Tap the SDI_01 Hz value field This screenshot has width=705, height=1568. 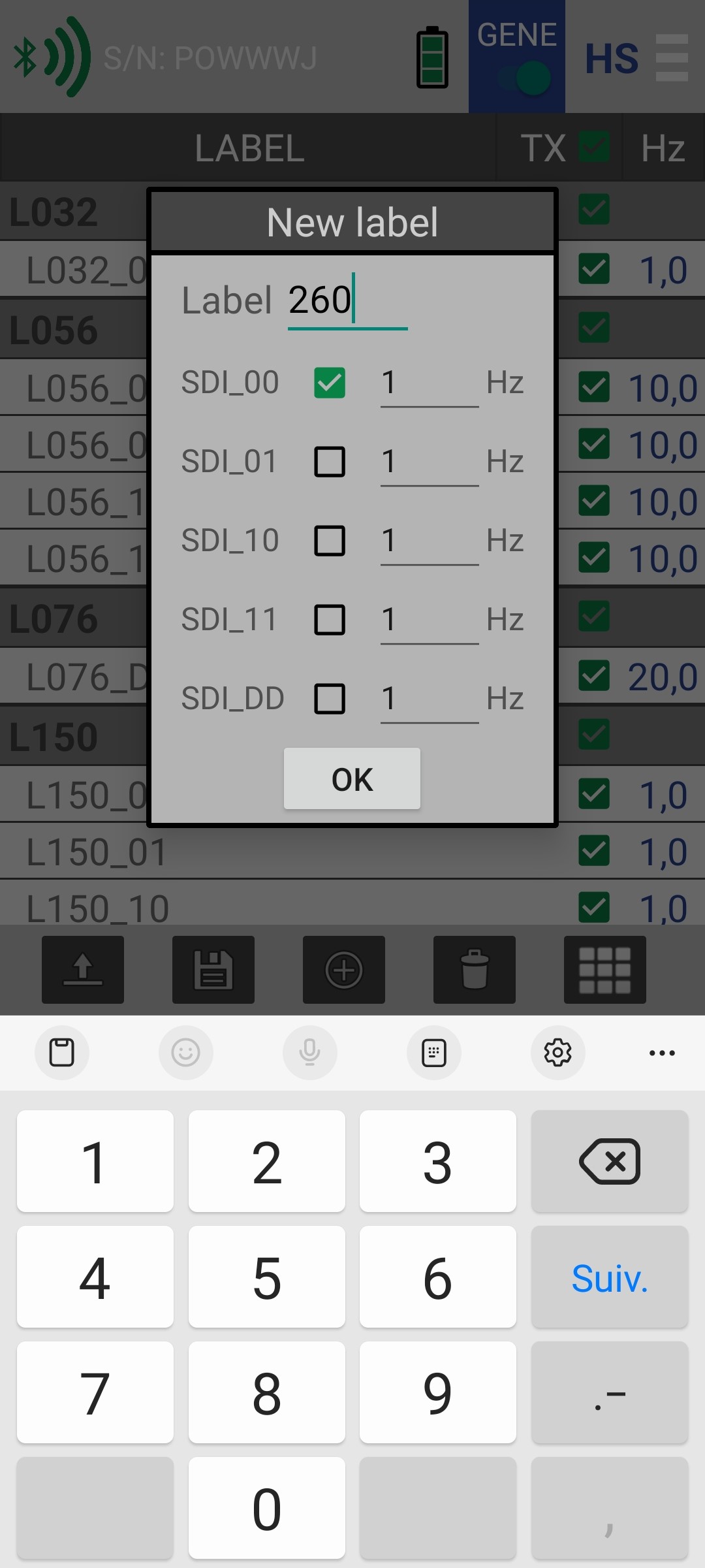coord(430,462)
